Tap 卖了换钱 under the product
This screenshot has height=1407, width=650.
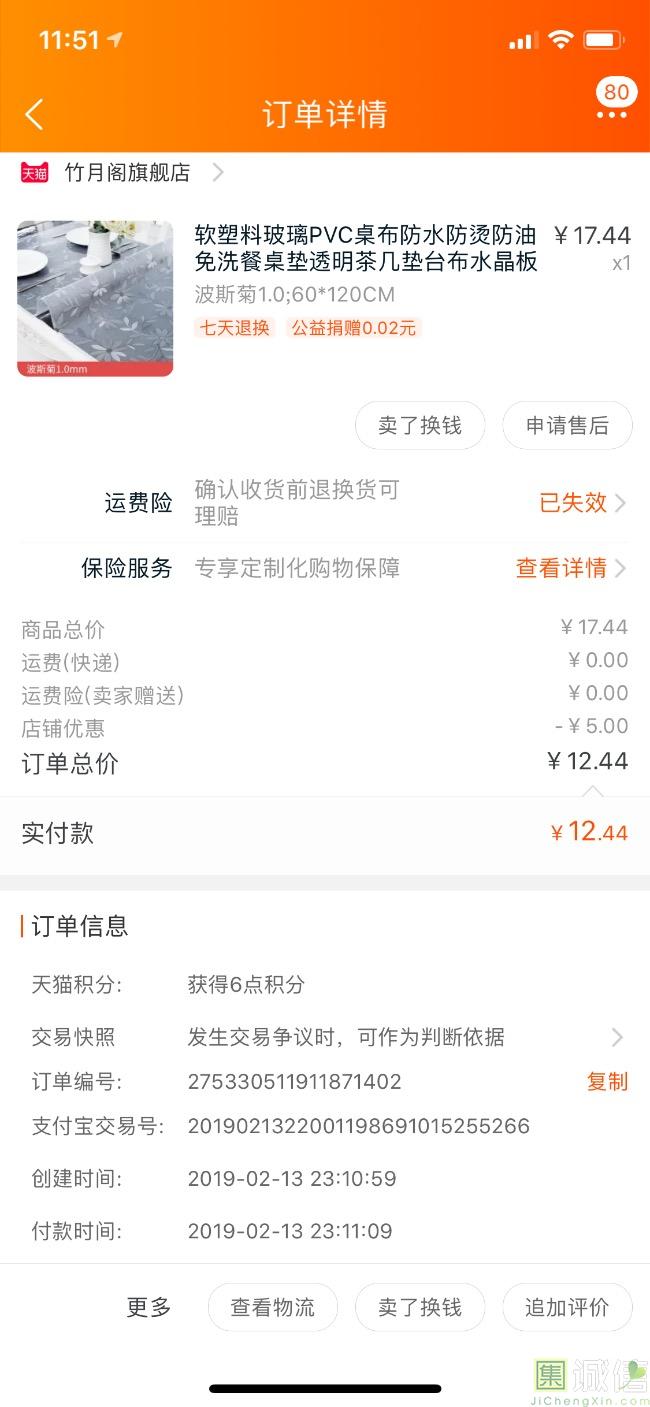420,426
